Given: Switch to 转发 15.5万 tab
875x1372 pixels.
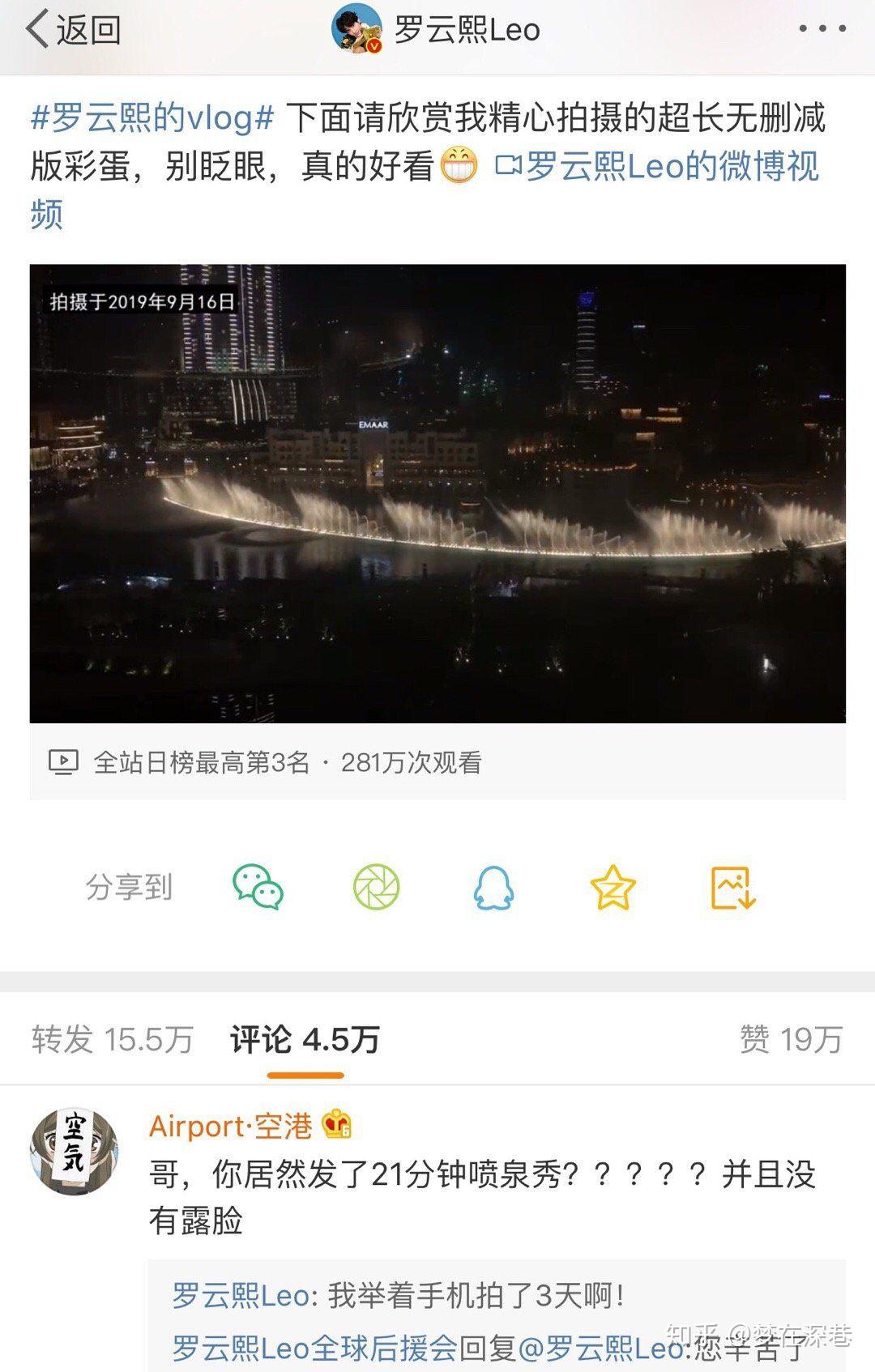Looking at the screenshot, I should tap(113, 1039).
